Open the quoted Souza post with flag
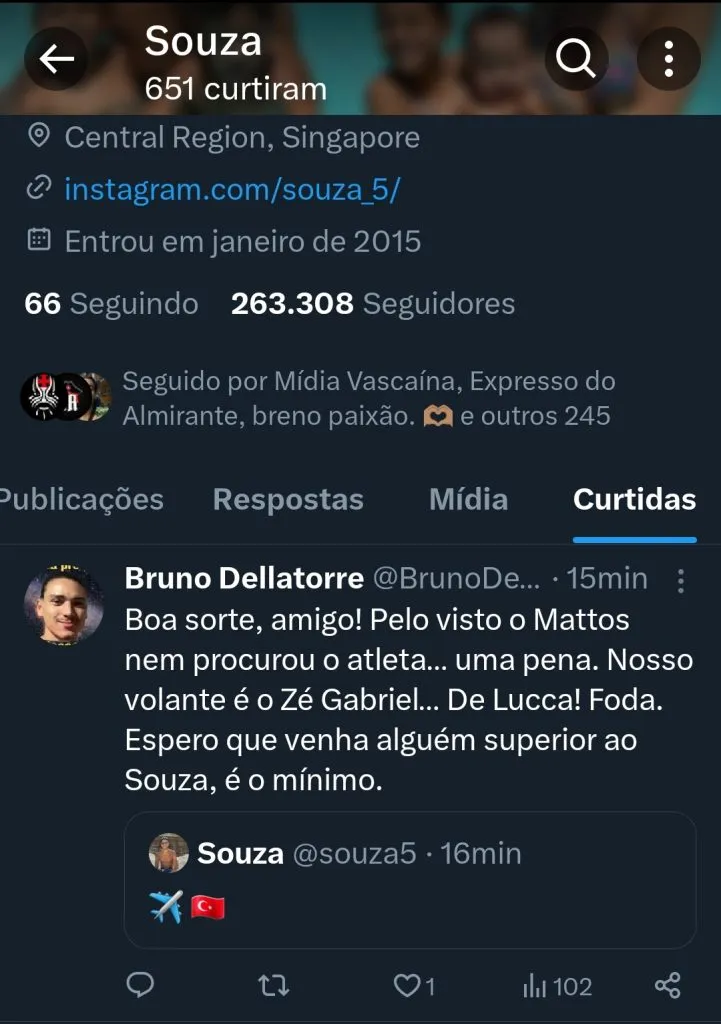 tap(410, 880)
